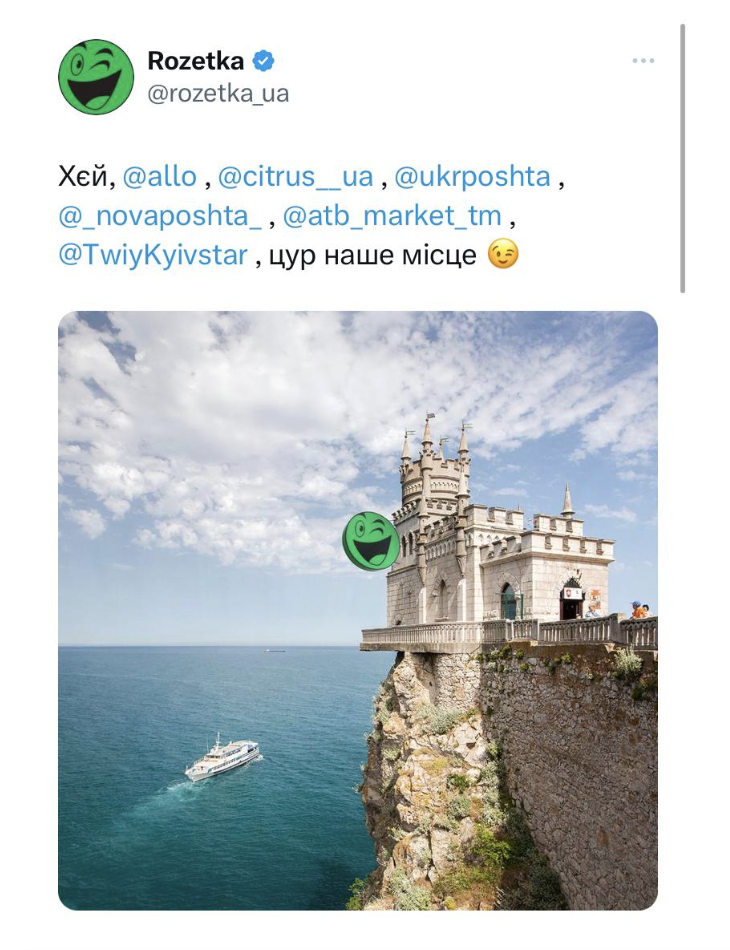Open Rozetka's profile avatar
Image resolution: width=730 pixels, height=950 pixels.
point(96,77)
